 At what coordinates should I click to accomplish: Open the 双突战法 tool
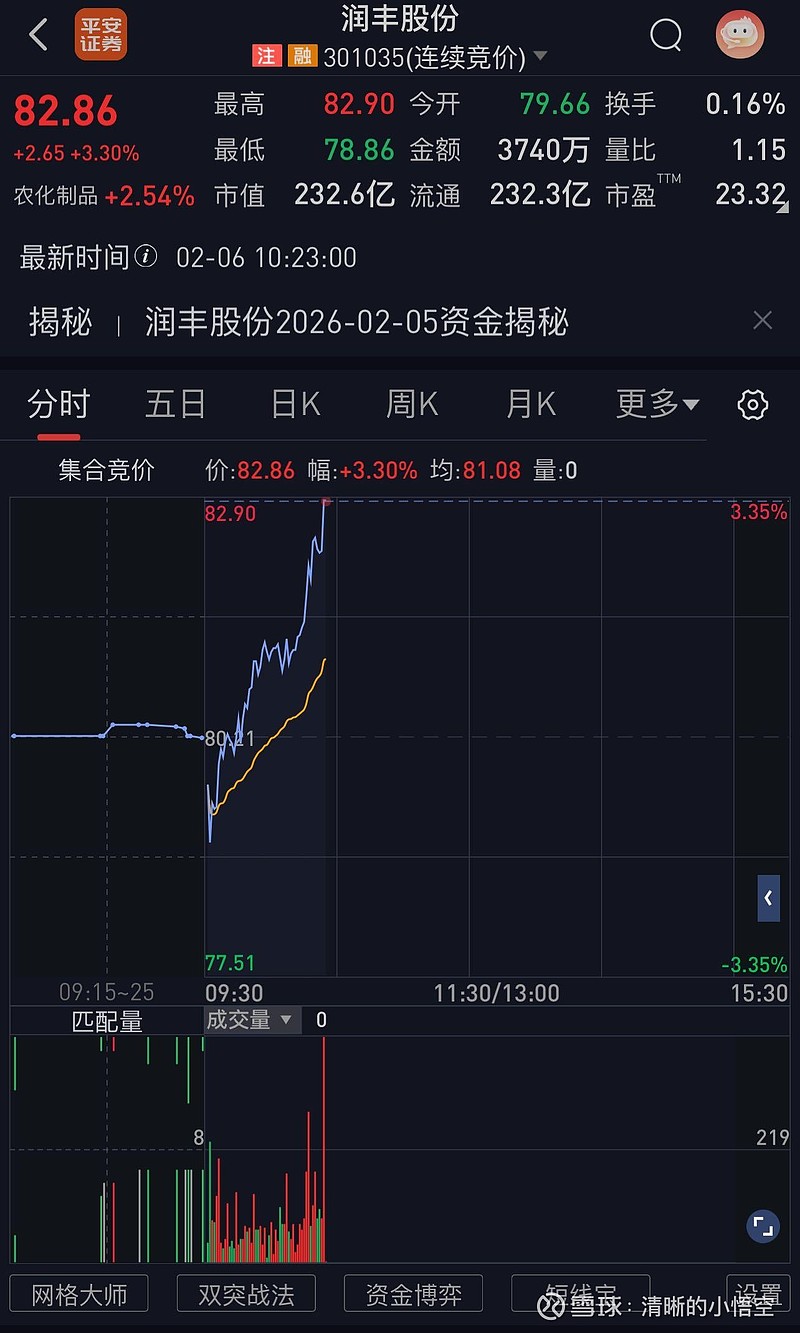pyautogui.click(x=246, y=1295)
